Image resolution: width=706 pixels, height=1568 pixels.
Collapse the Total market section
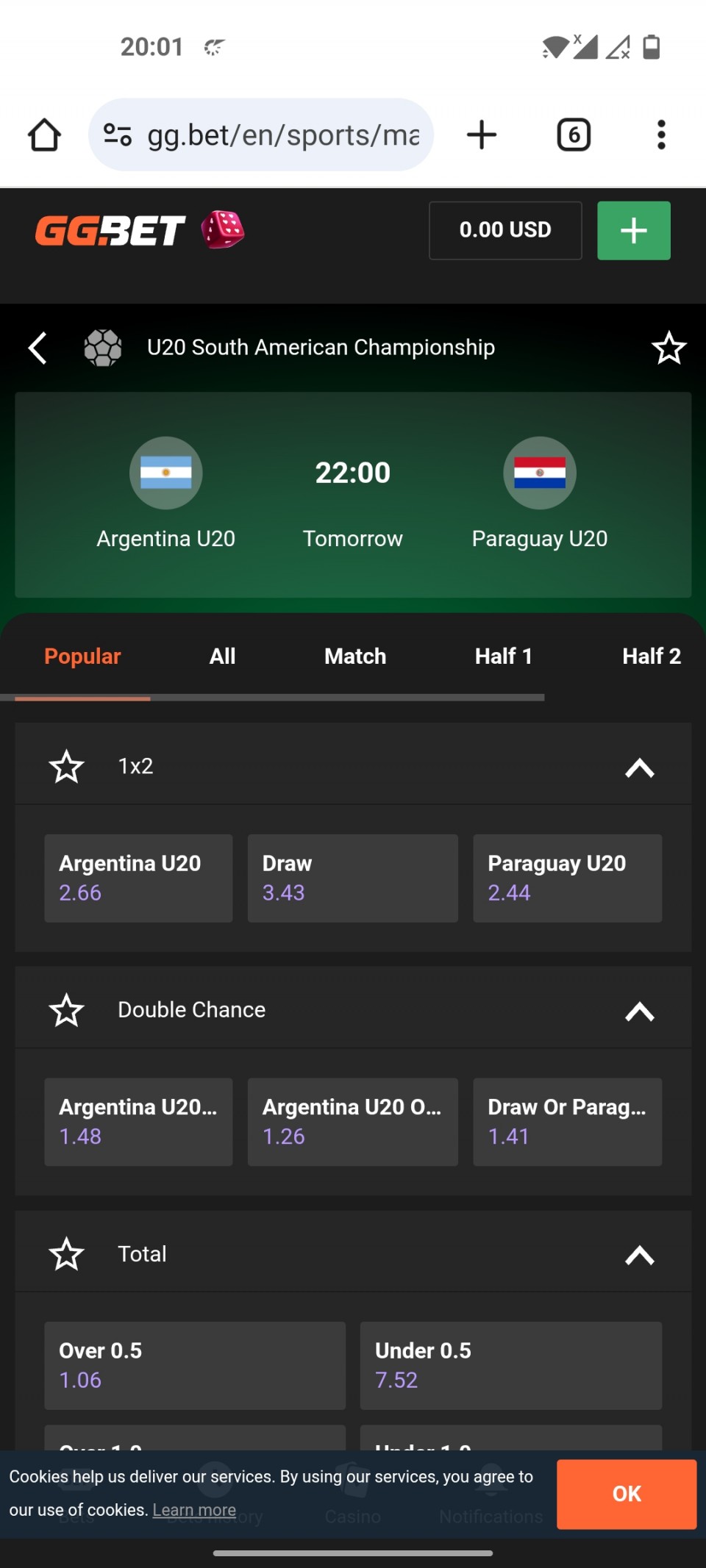[x=639, y=1255]
